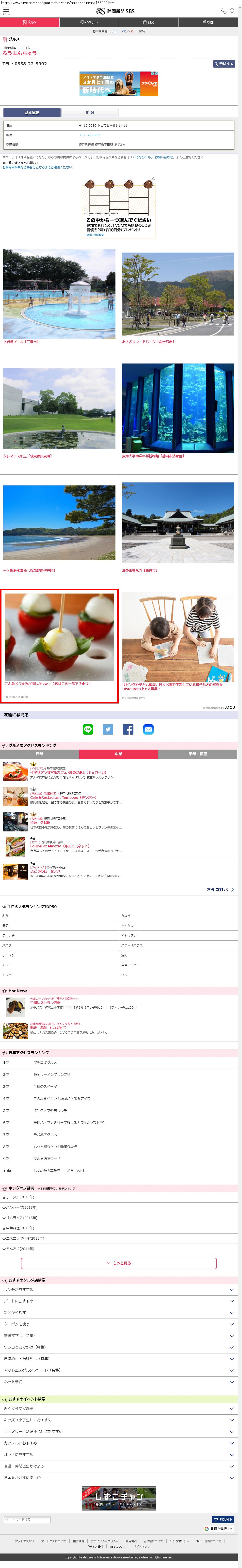Open 静岡ラーメングランプリ in the ranking

52,1074
